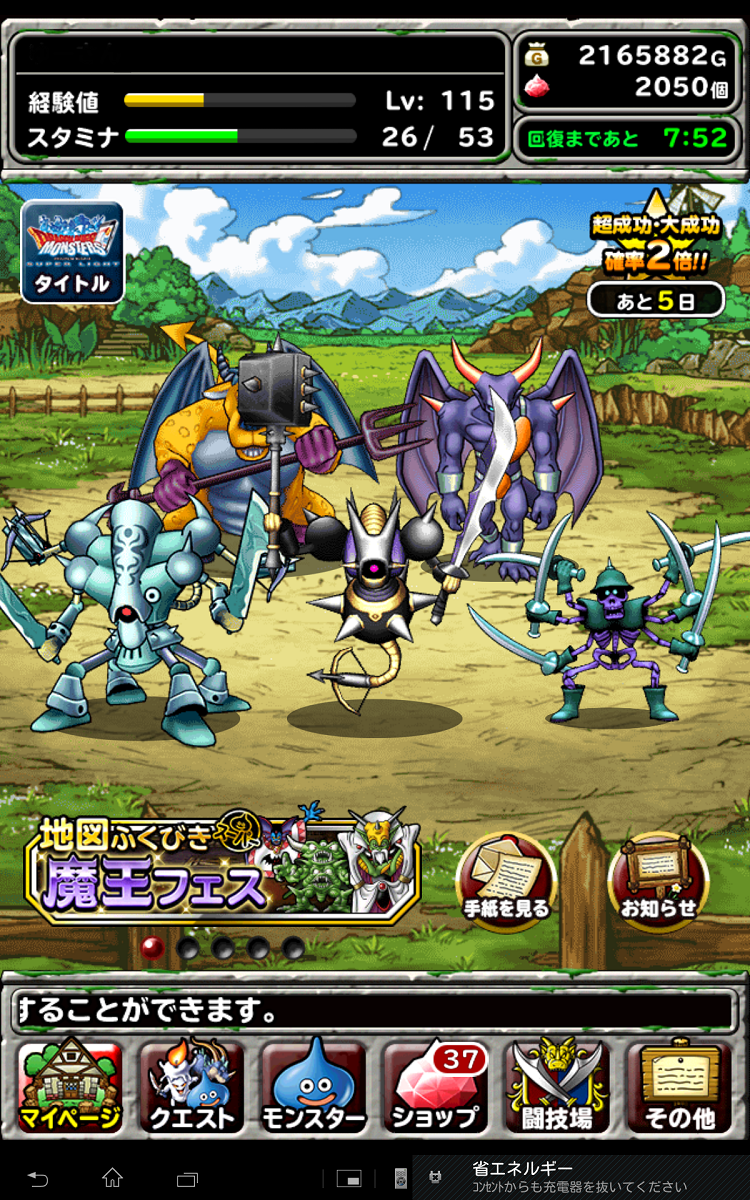Viewport: 750px width, 1200px height.
Task: Open the お知らせ notices board
Action: pyautogui.click(x=658, y=879)
